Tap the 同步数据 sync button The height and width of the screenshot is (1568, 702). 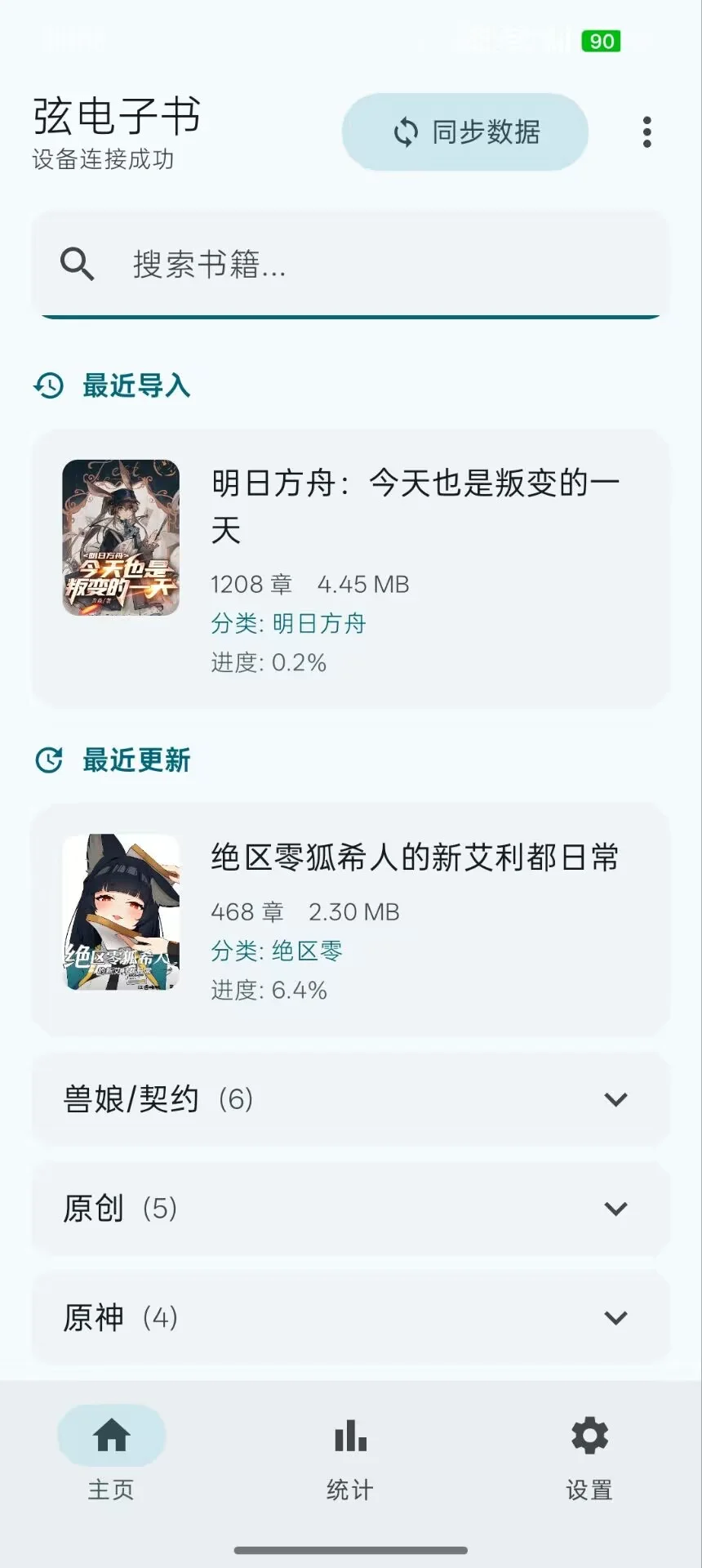click(465, 132)
